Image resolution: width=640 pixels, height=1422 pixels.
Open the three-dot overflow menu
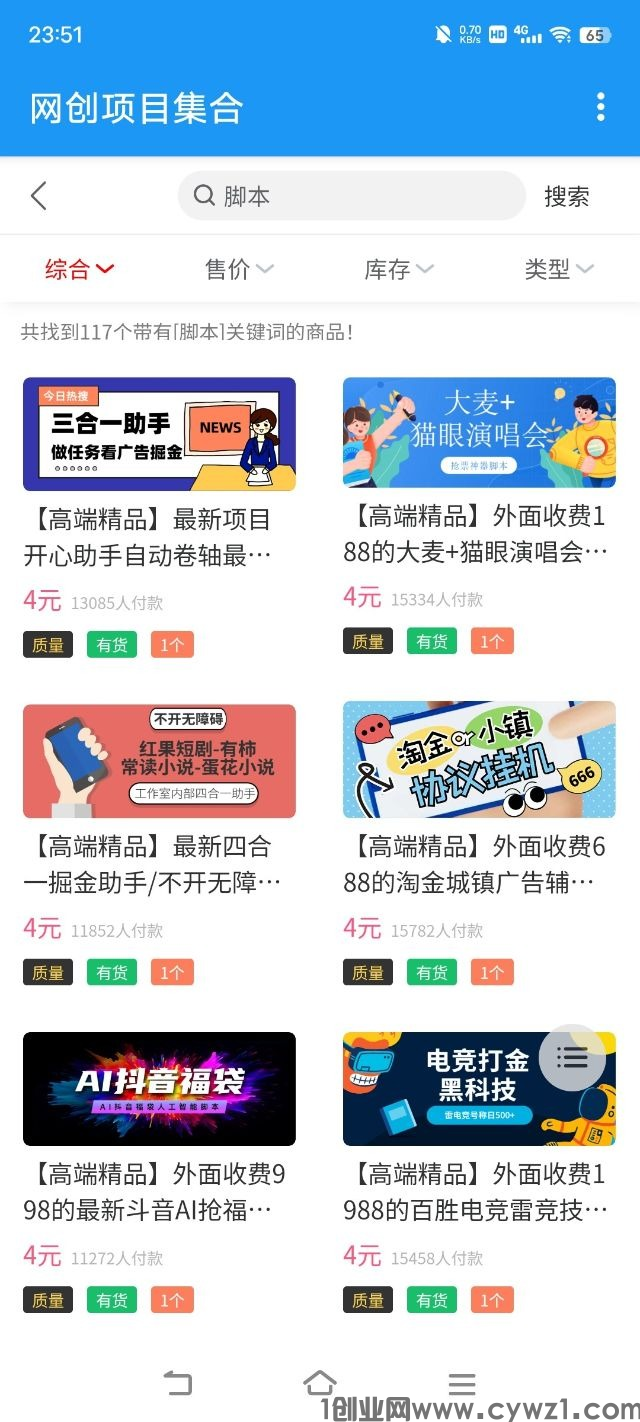tap(600, 107)
